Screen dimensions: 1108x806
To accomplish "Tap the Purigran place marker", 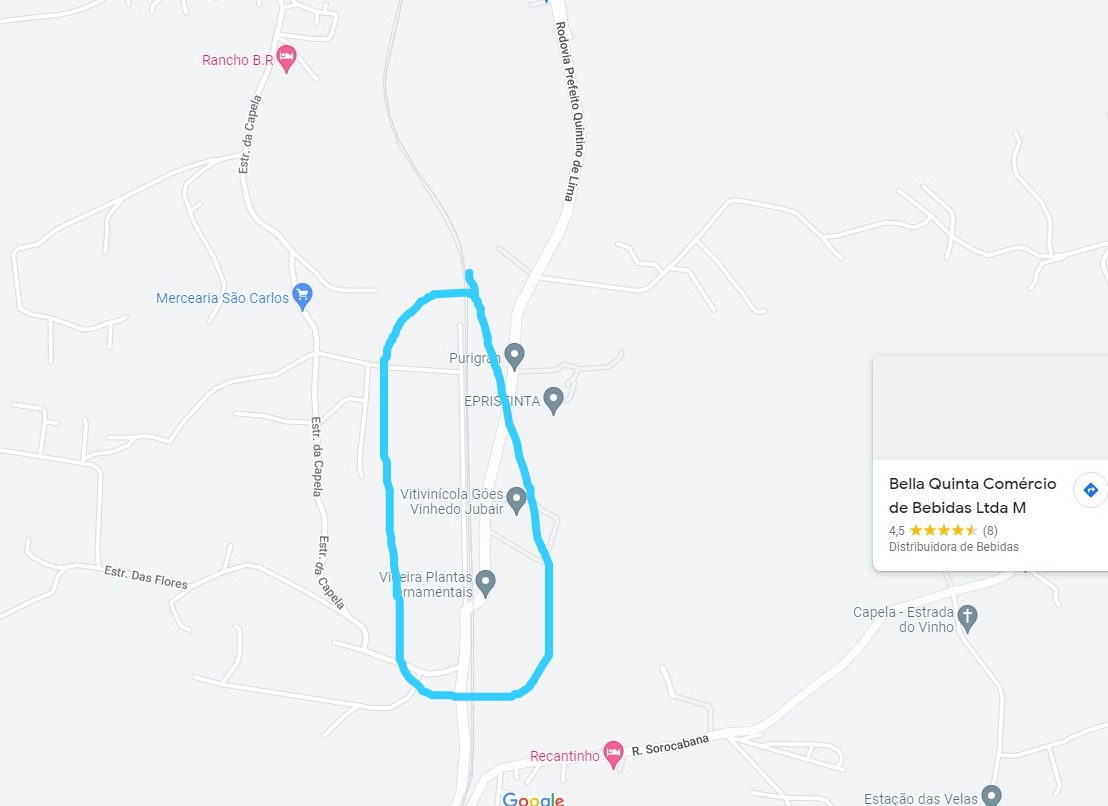I will 514,354.
